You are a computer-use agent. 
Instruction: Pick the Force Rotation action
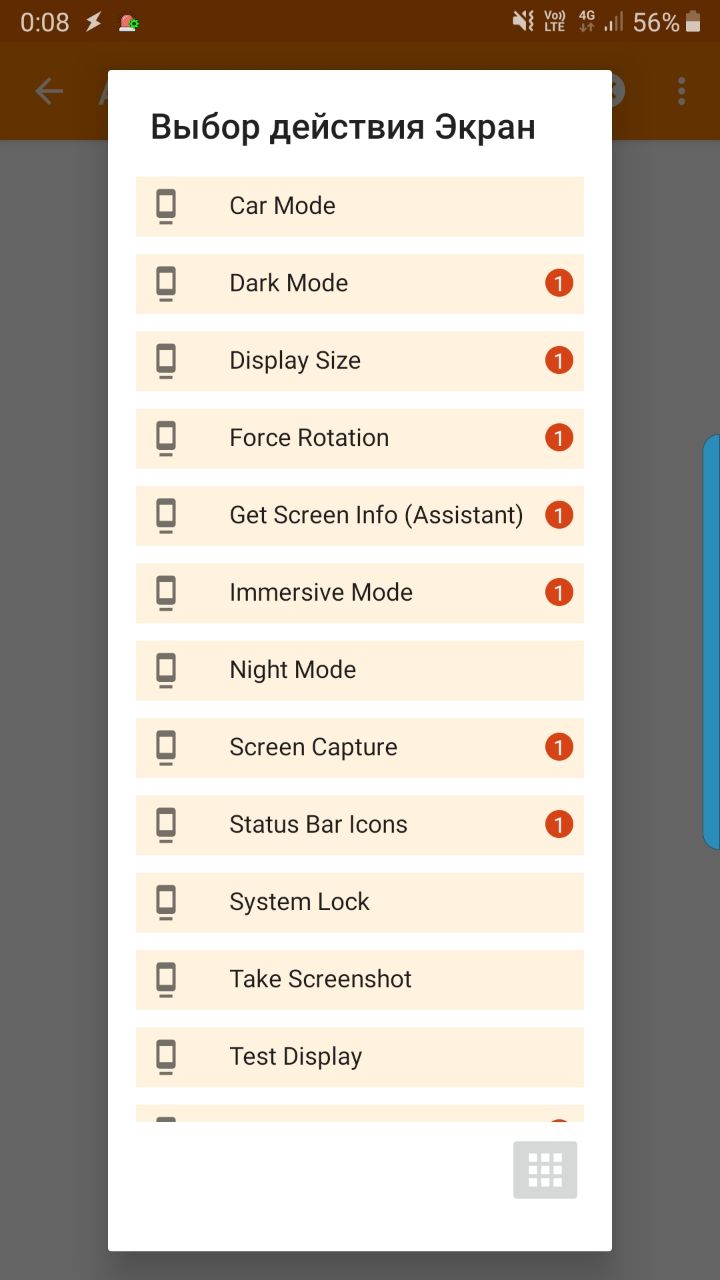(359, 438)
